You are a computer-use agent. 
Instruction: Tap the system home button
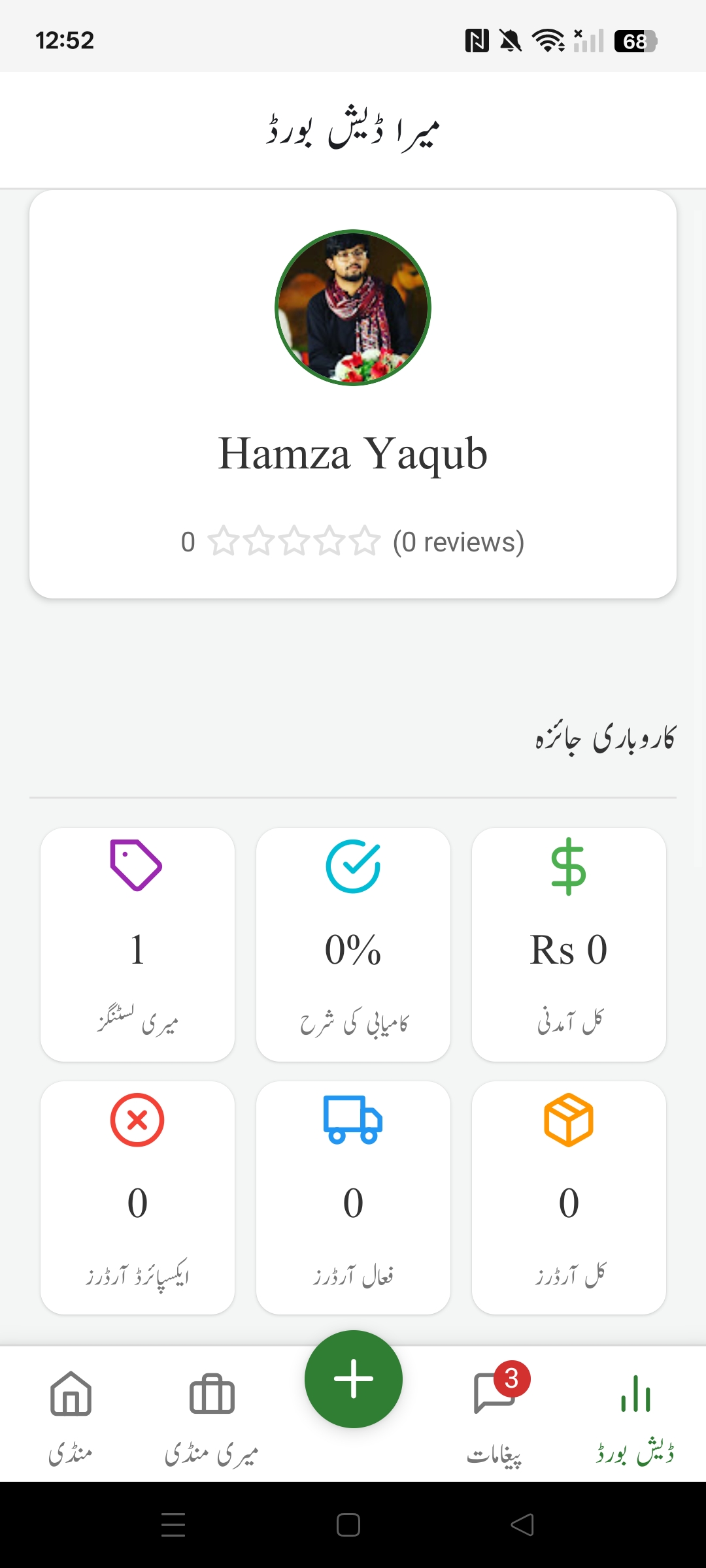tap(348, 1525)
